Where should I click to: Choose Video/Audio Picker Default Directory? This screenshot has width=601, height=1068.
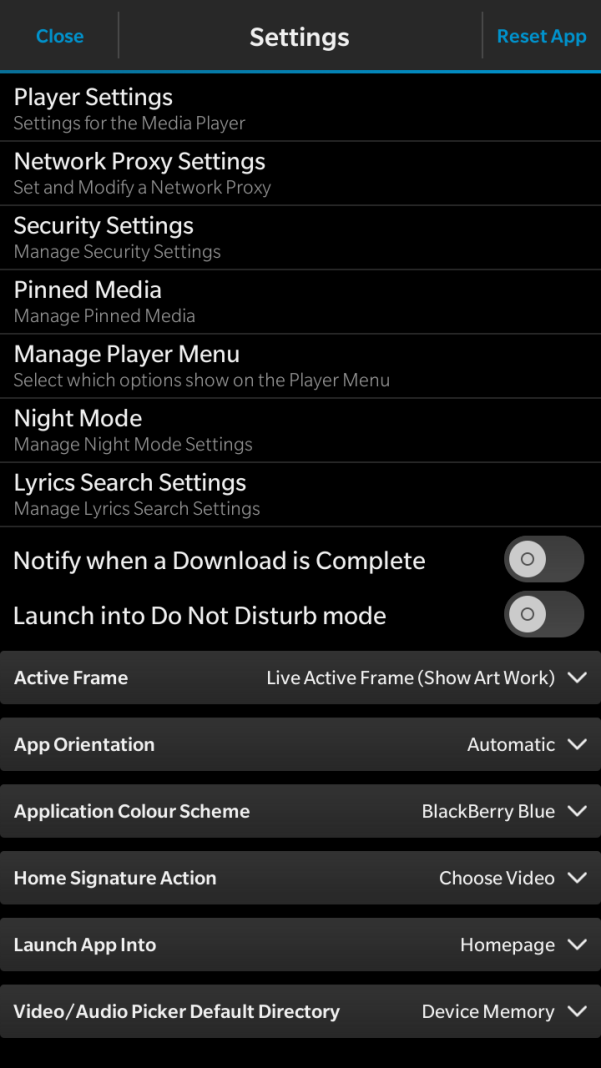[300, 1012]
